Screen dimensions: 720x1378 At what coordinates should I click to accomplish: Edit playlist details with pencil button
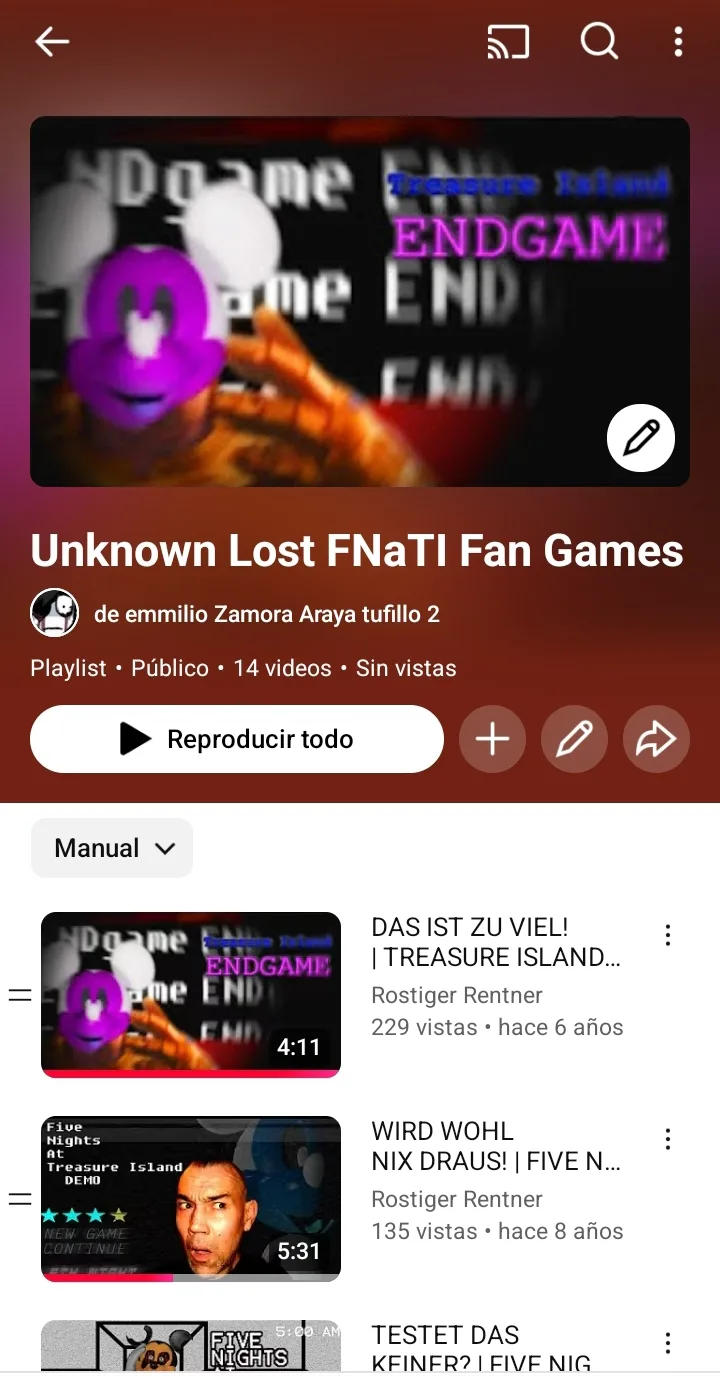(x=574, y=739)
